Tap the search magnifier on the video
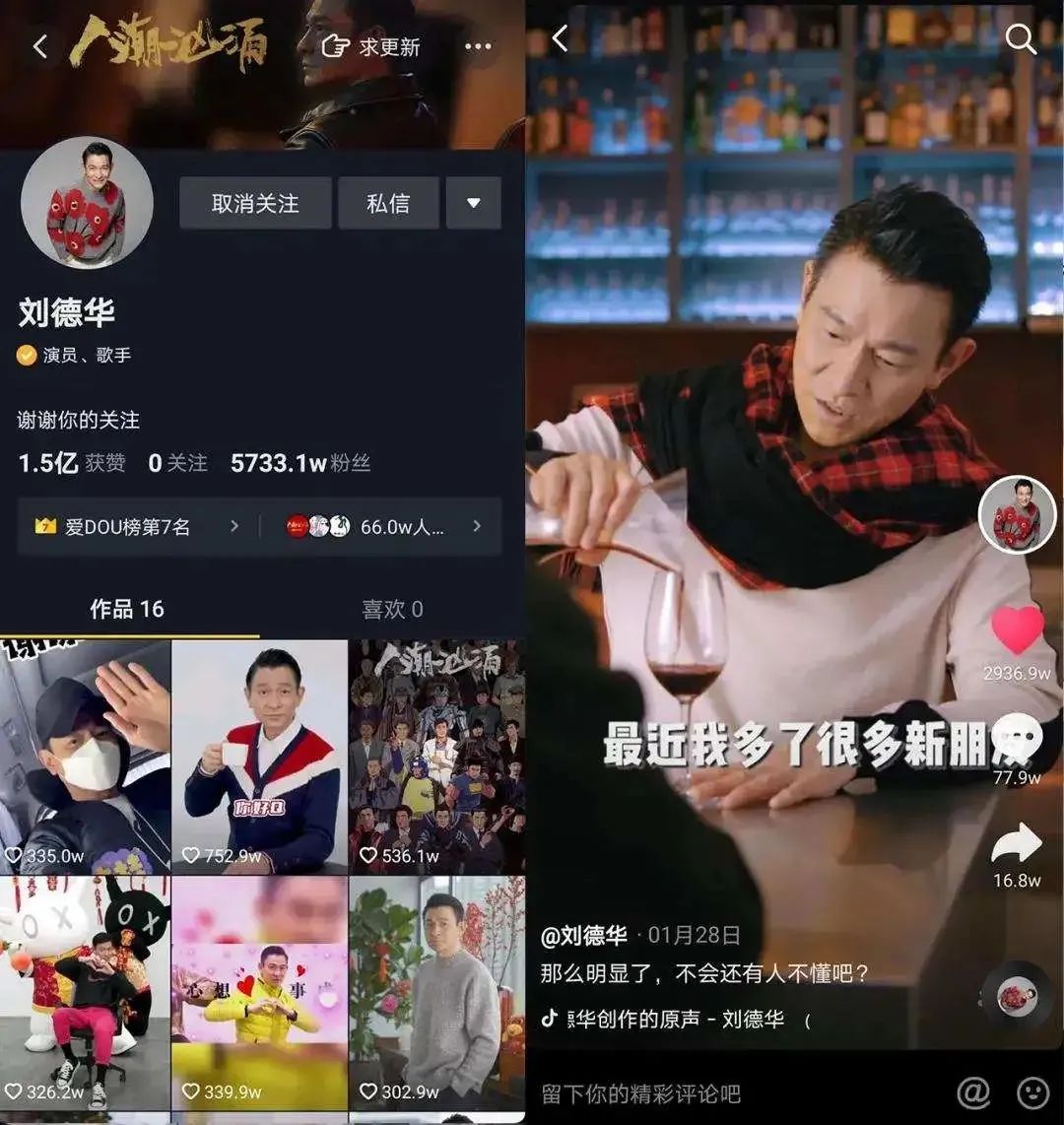This screenshot has height=1125, width=1064. [x=1021, y=39]
